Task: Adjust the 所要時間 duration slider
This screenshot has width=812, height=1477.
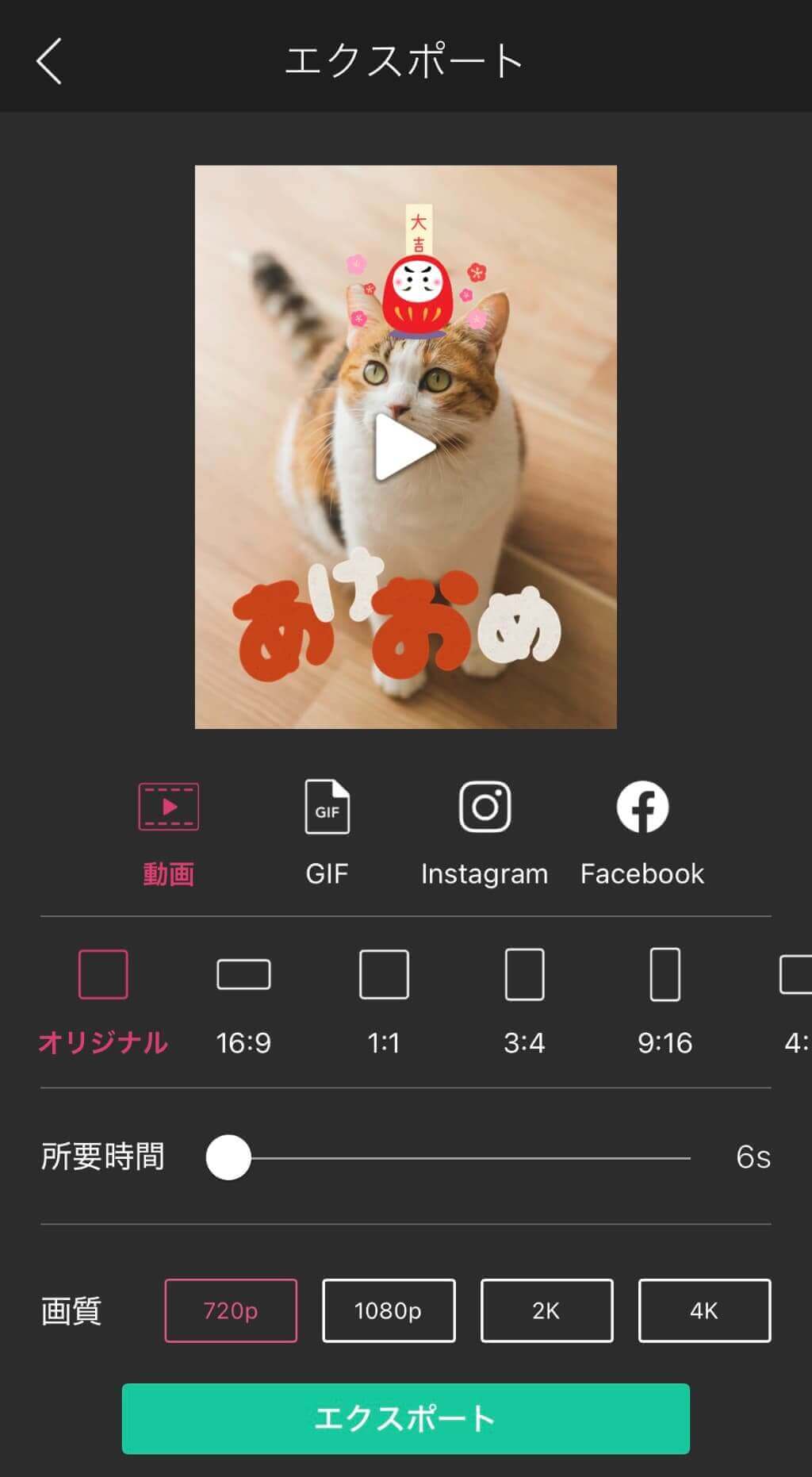Action: click(x=228, y=1157)
